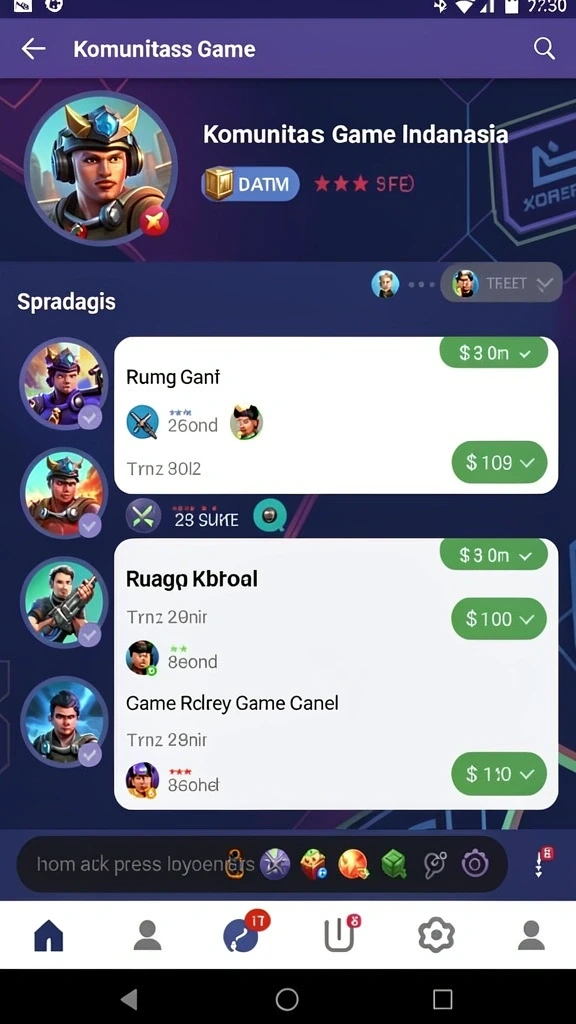Go back using the header arrow
Viewport: 576px width, 1024px height.
[33, 48]
